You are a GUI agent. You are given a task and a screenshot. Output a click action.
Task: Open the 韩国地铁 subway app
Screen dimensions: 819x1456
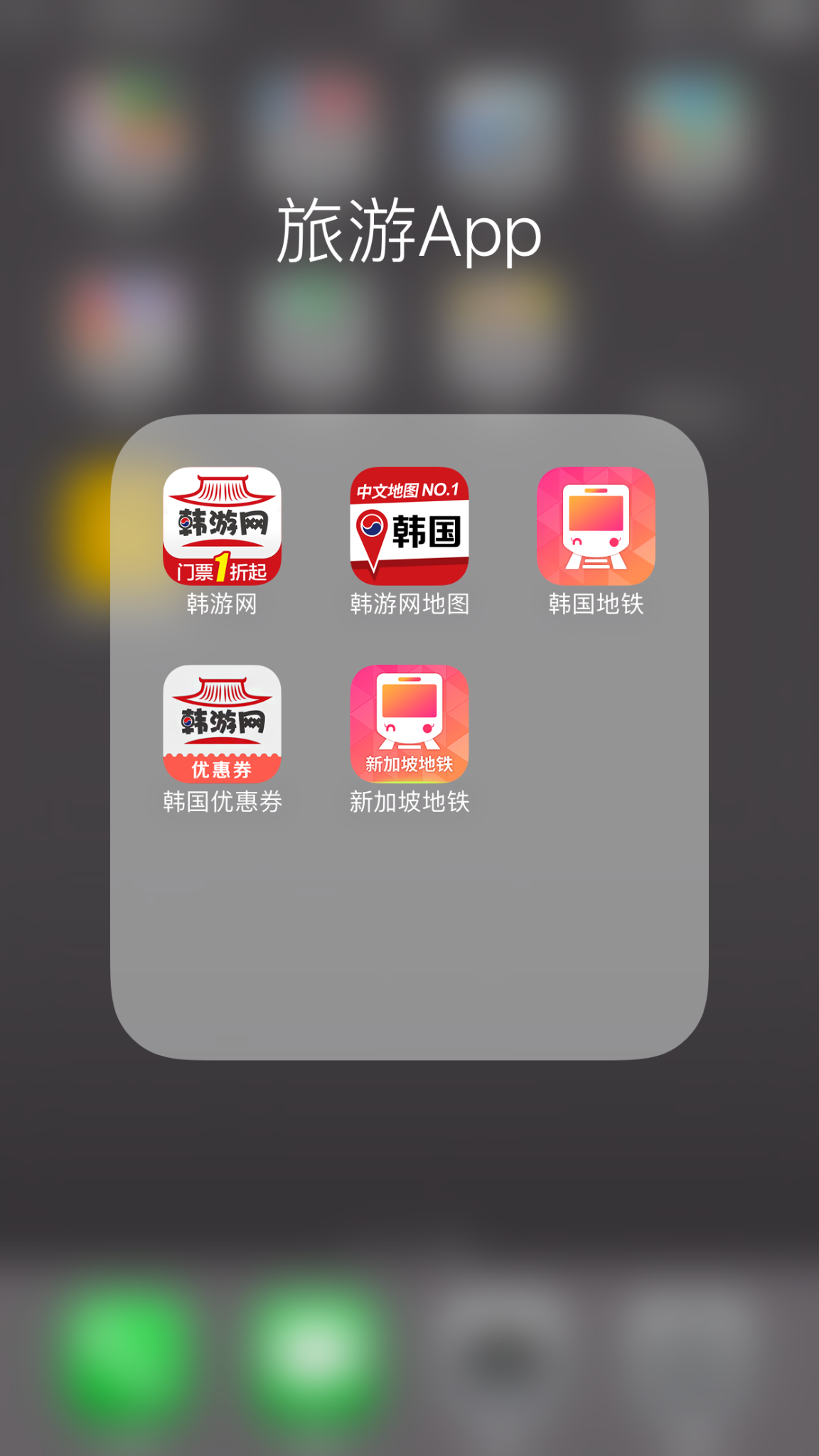[596, 526]
